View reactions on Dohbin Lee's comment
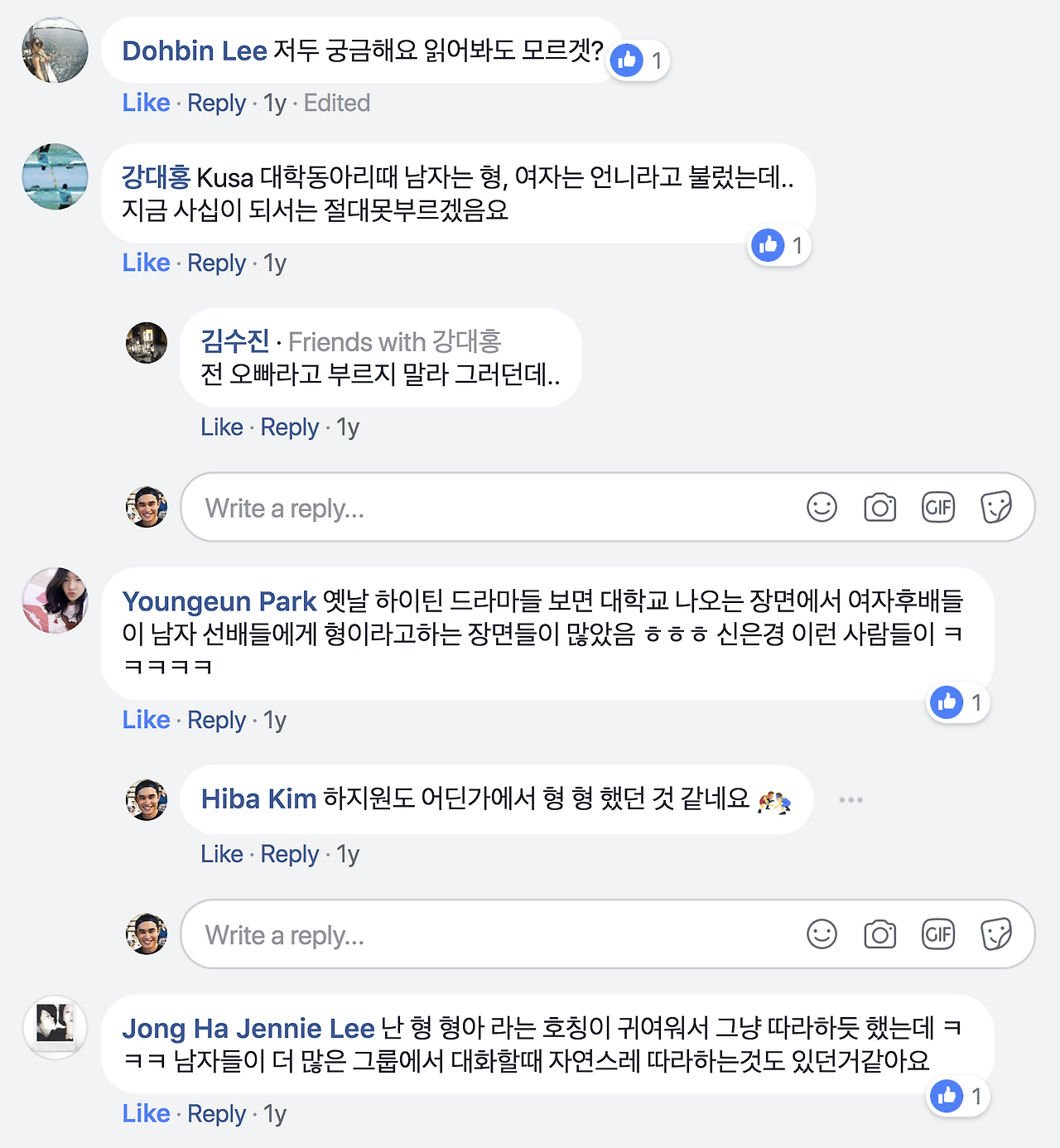The image size is (1060, 1148). [x=638, y=59]
